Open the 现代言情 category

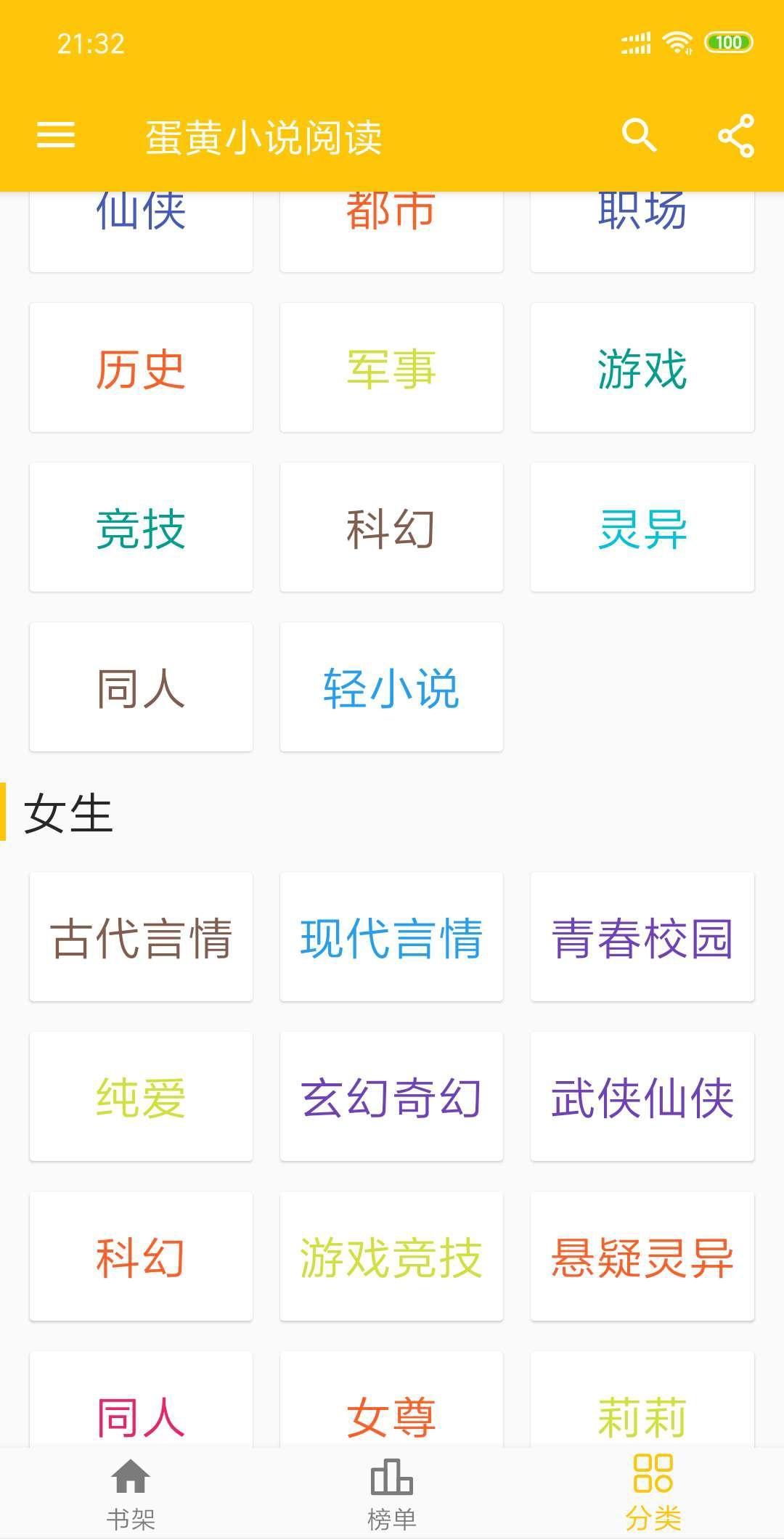coord(391,939)
